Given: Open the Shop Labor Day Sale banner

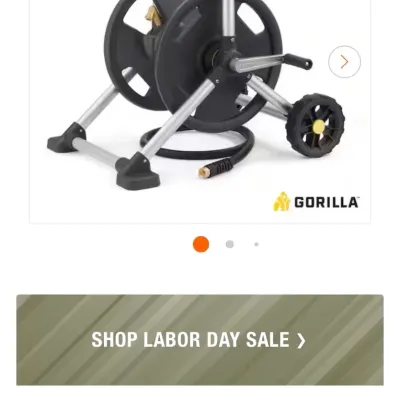Looking at the screenshot, I should pos(200,340).
